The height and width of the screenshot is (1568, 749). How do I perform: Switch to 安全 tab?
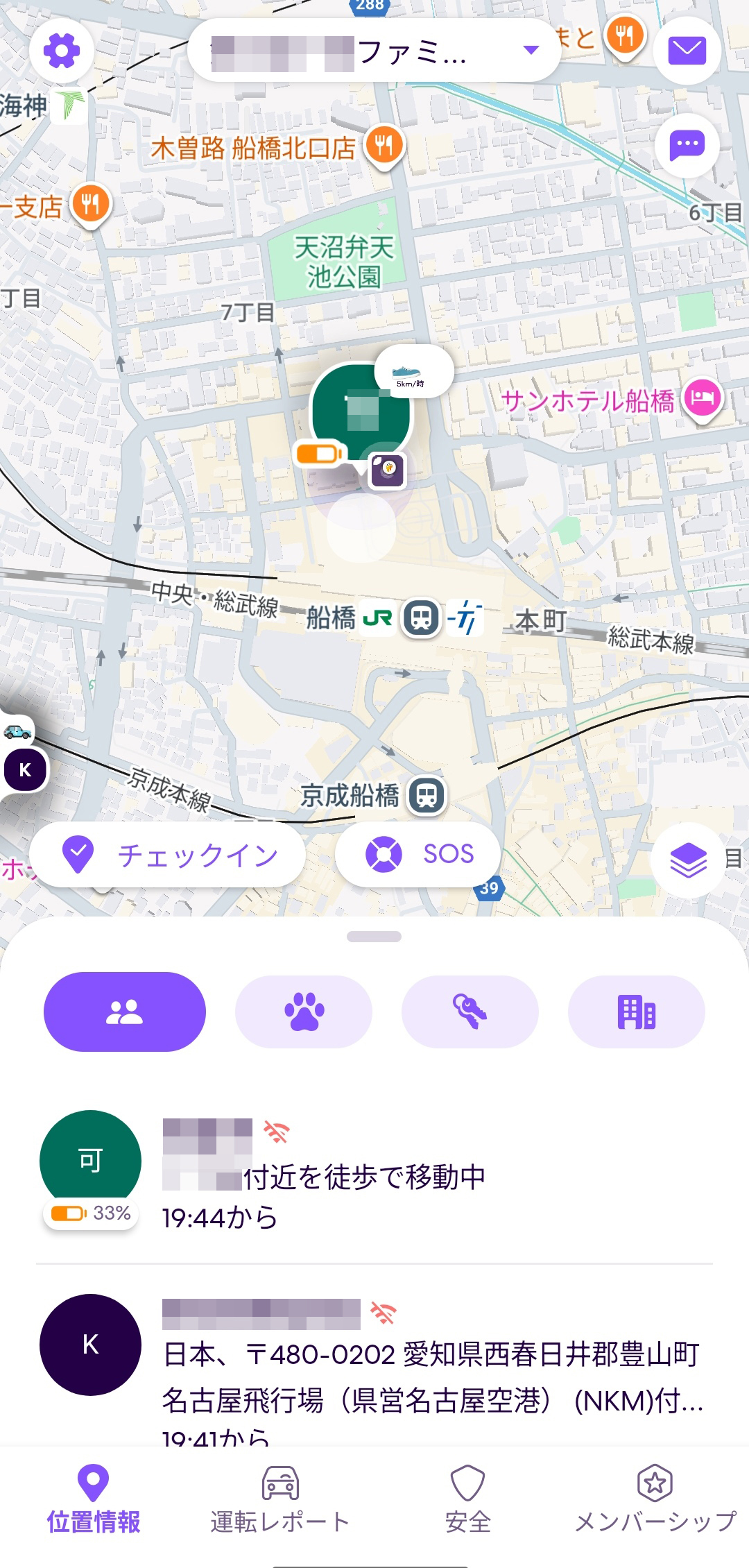click(x=467, y=1499)
